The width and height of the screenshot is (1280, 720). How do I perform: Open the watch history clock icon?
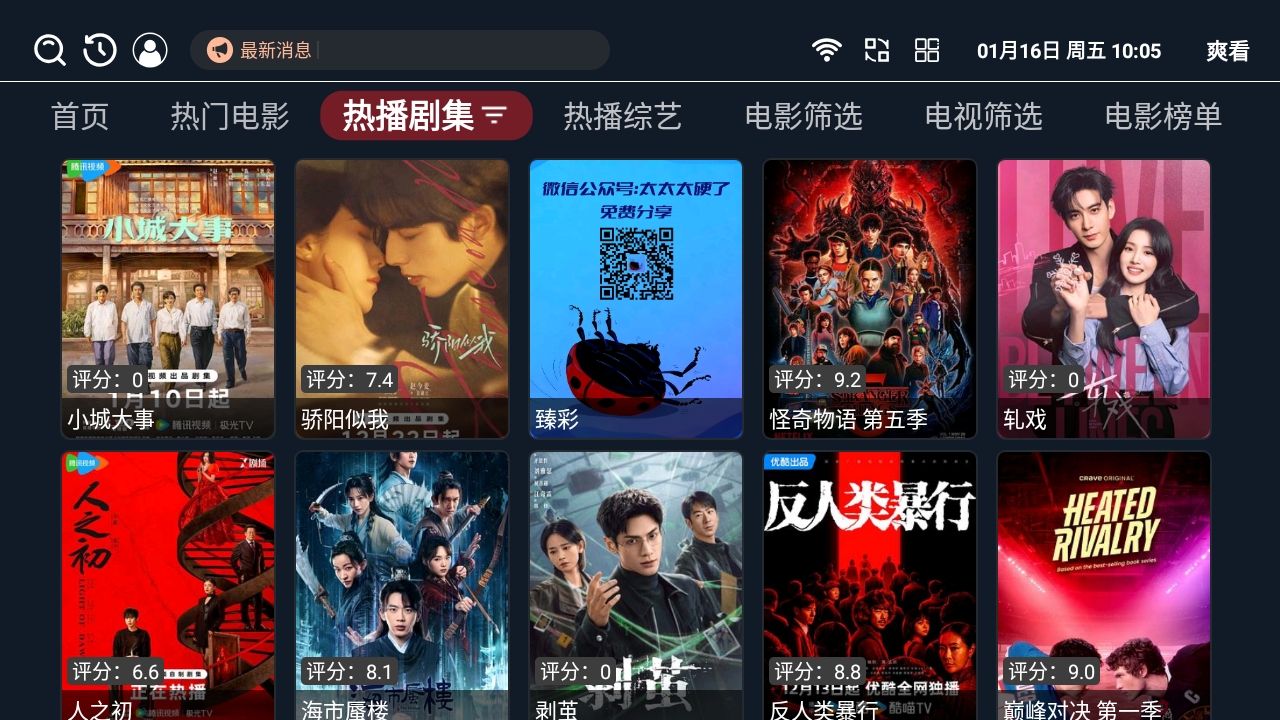100,50
